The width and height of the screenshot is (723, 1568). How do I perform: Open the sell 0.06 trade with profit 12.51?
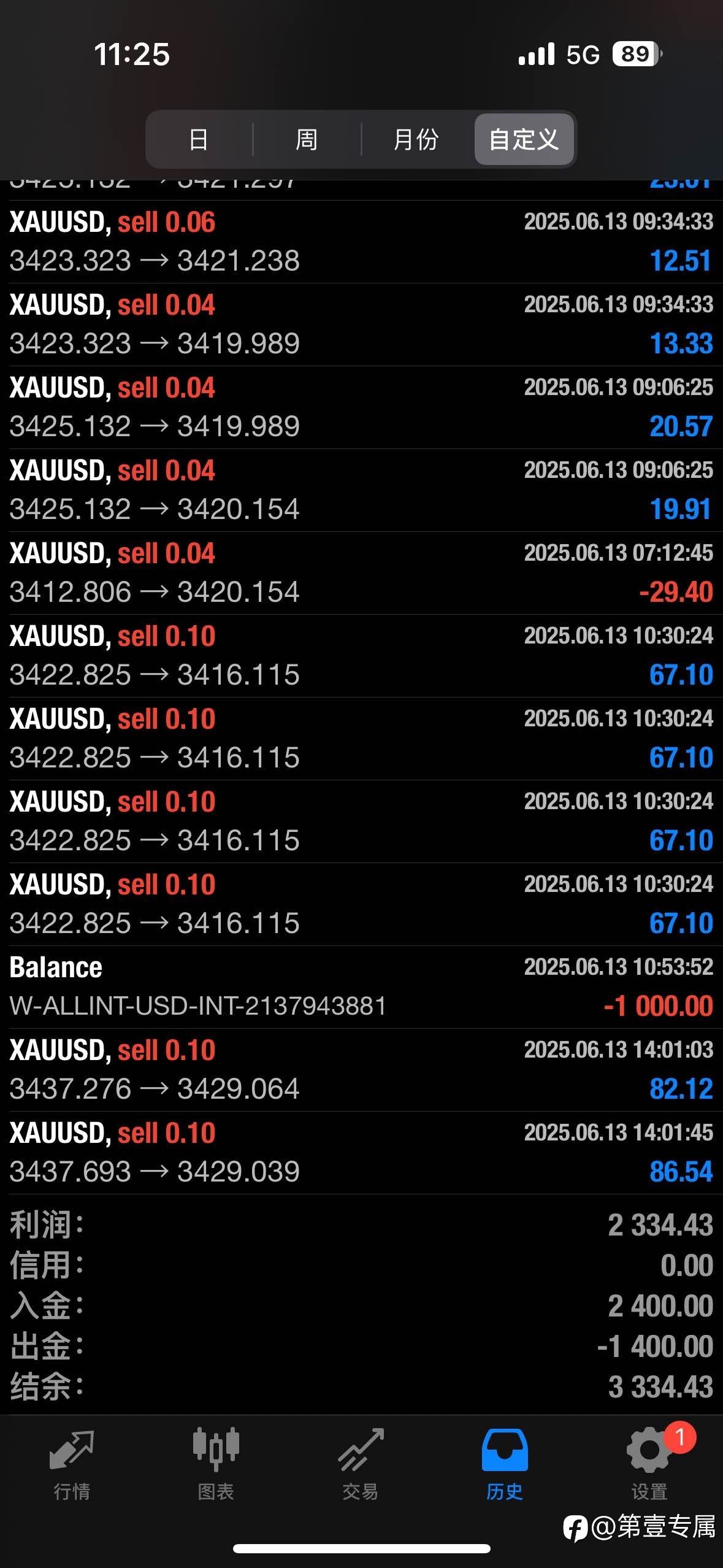point(361,242)
